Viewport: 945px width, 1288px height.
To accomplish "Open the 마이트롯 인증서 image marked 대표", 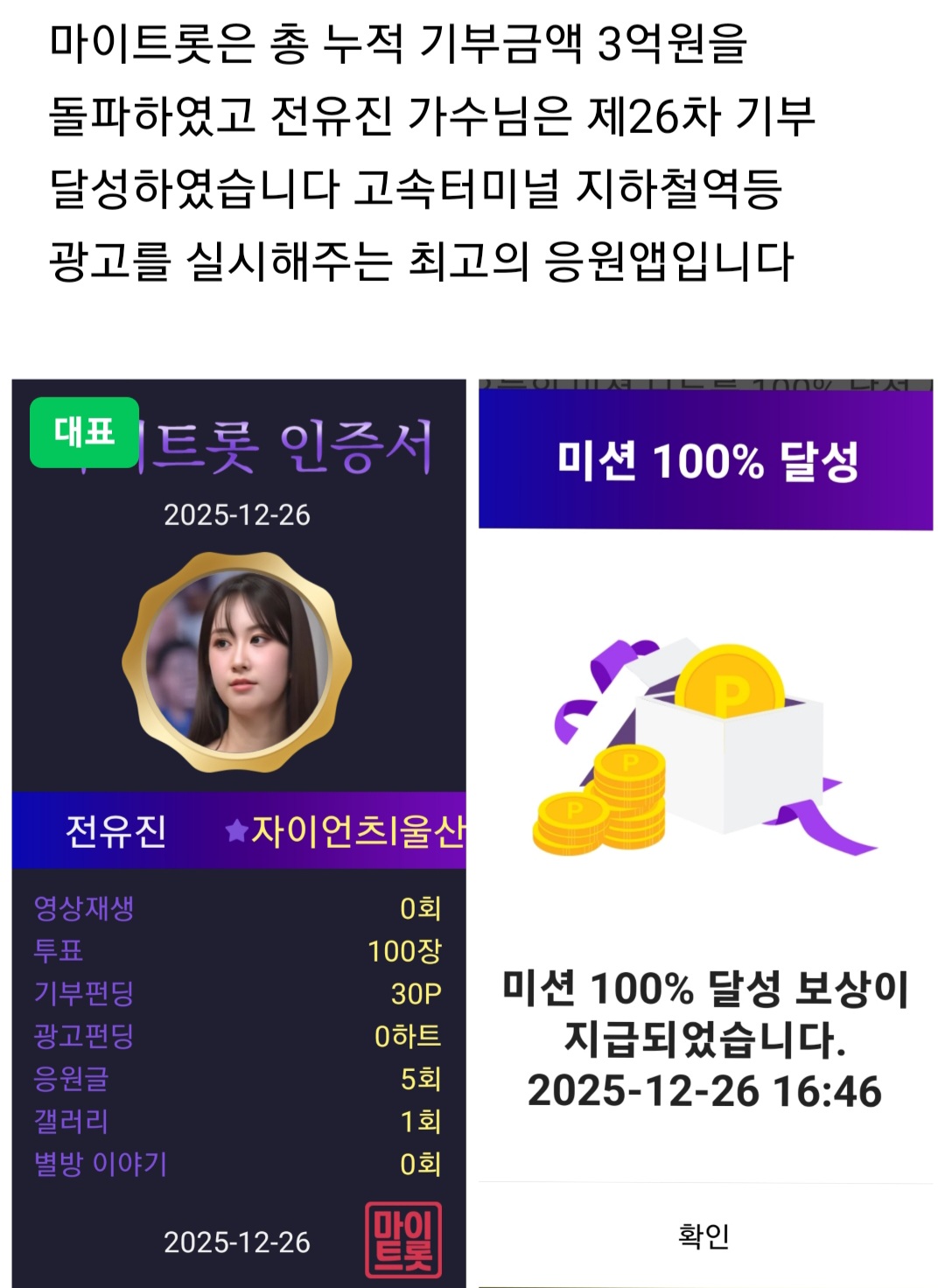I will click(238, 831).
